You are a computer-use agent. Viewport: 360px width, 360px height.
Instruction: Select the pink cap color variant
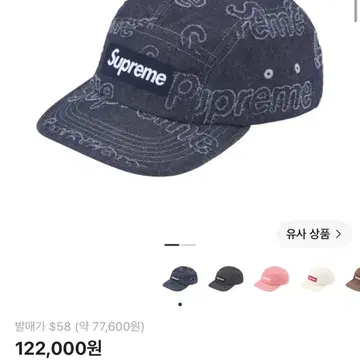tap(272, 279)
